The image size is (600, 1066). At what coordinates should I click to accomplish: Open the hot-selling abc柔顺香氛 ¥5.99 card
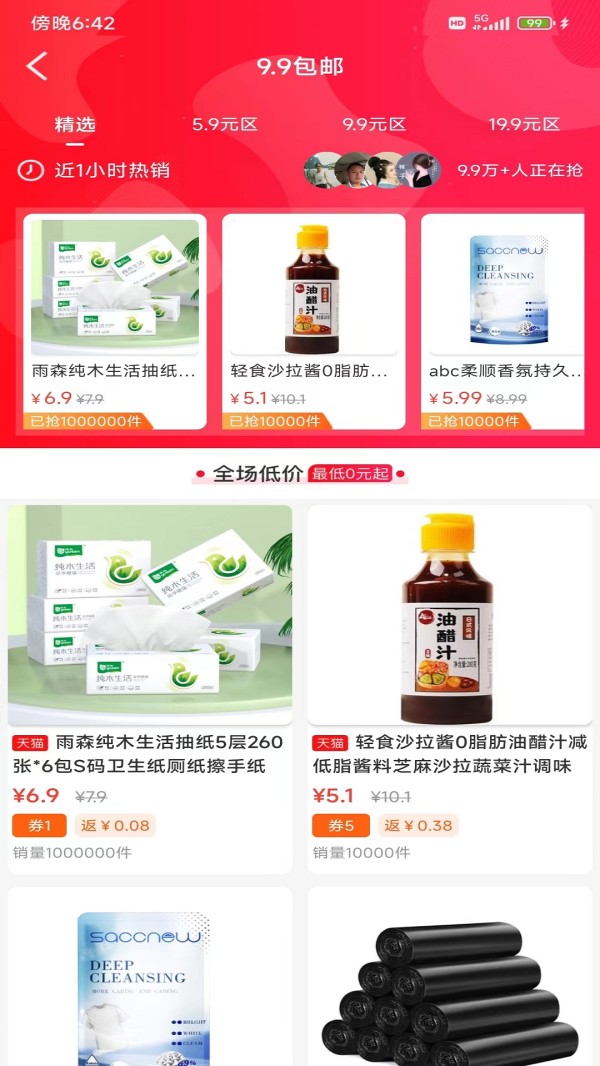pyautogui.click(x=503, y=322)
